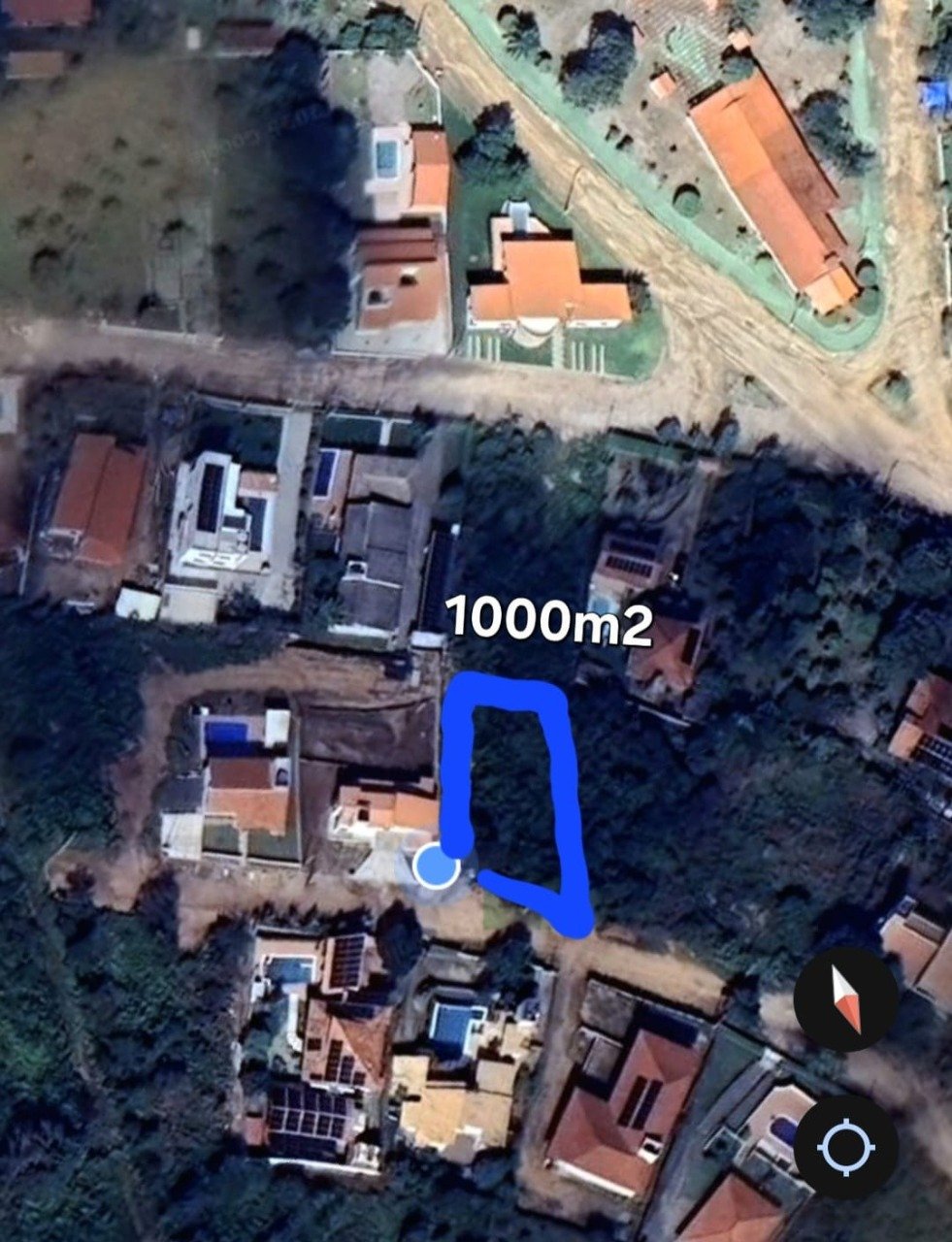Tap the compass to reset map orientation

(x=844, y=999)
